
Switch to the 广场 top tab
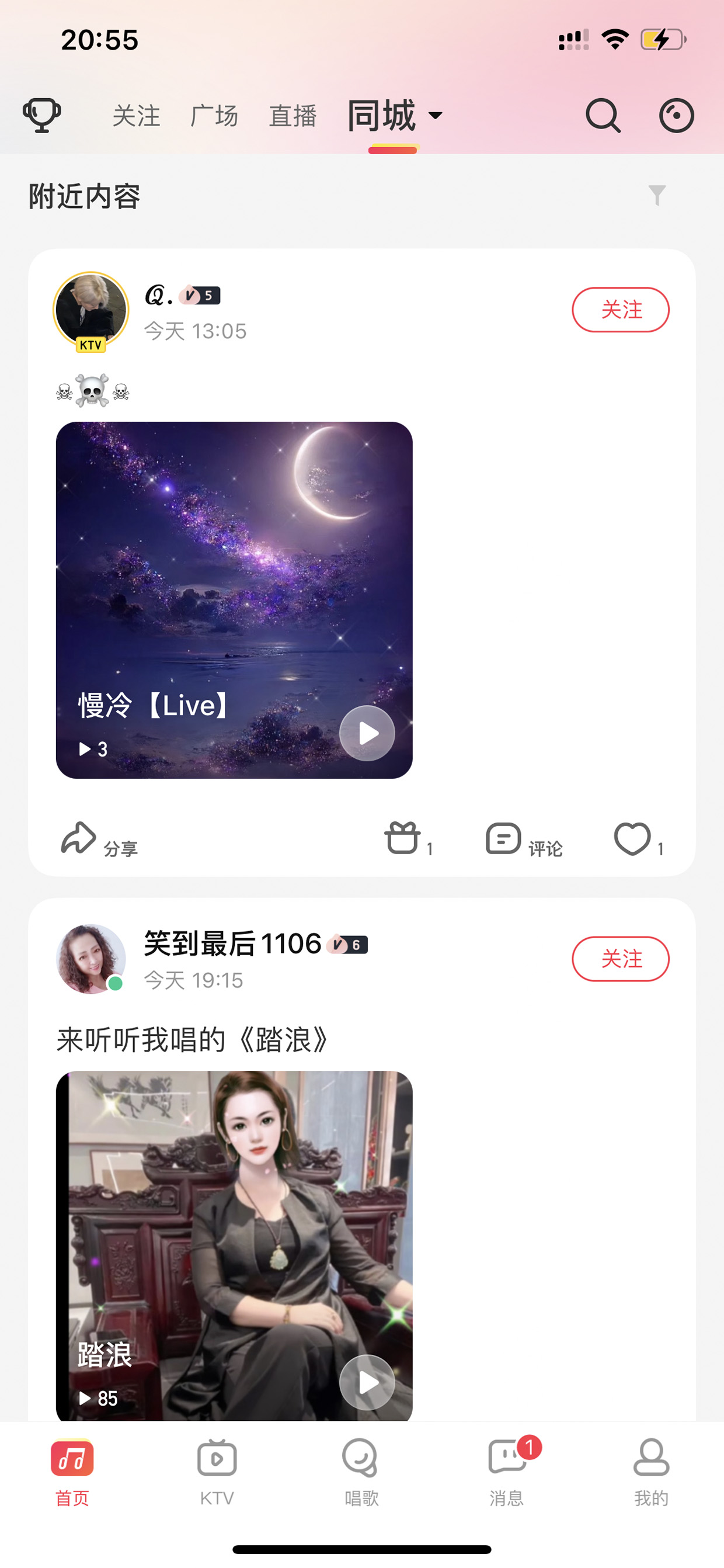coord(214,116)
